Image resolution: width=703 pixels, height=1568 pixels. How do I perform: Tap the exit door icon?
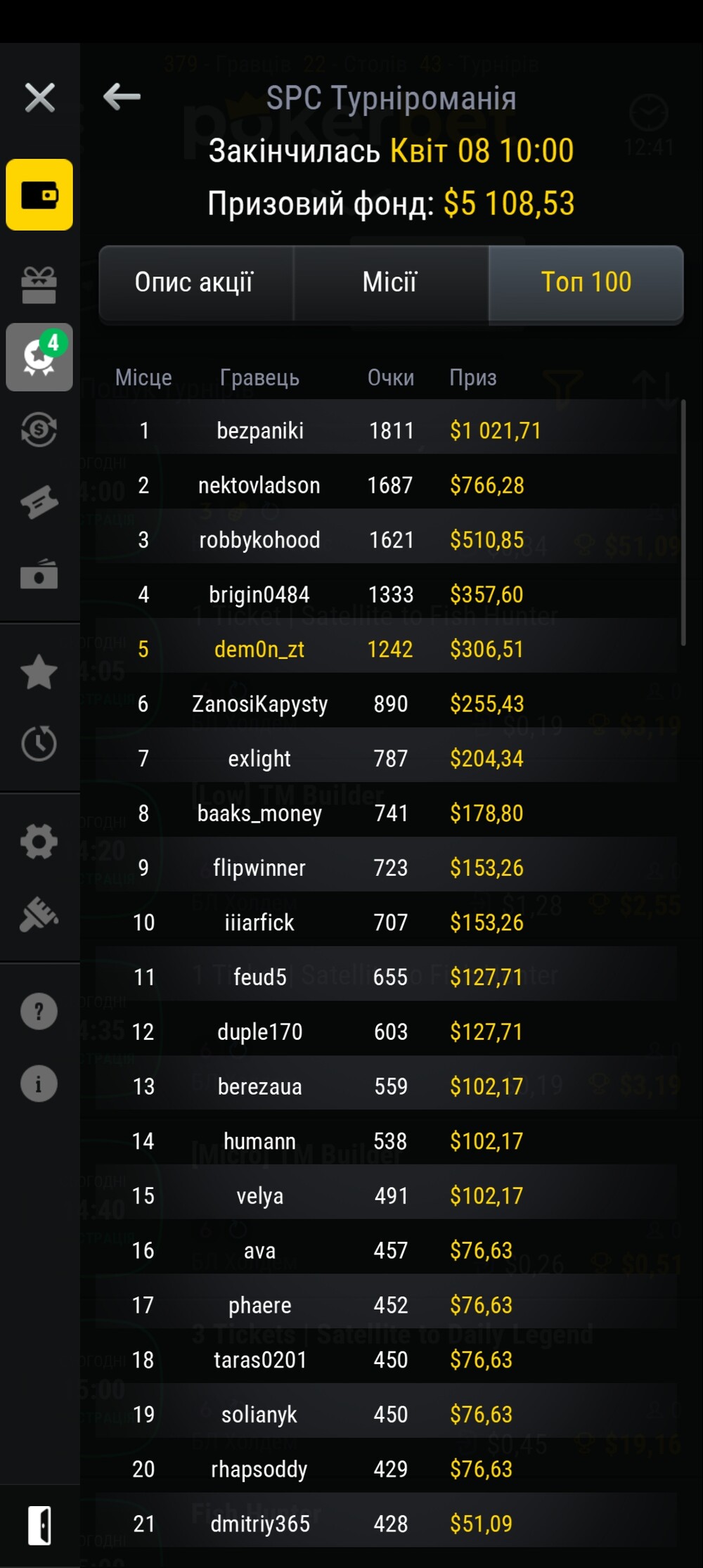[x=39, y=1525]
